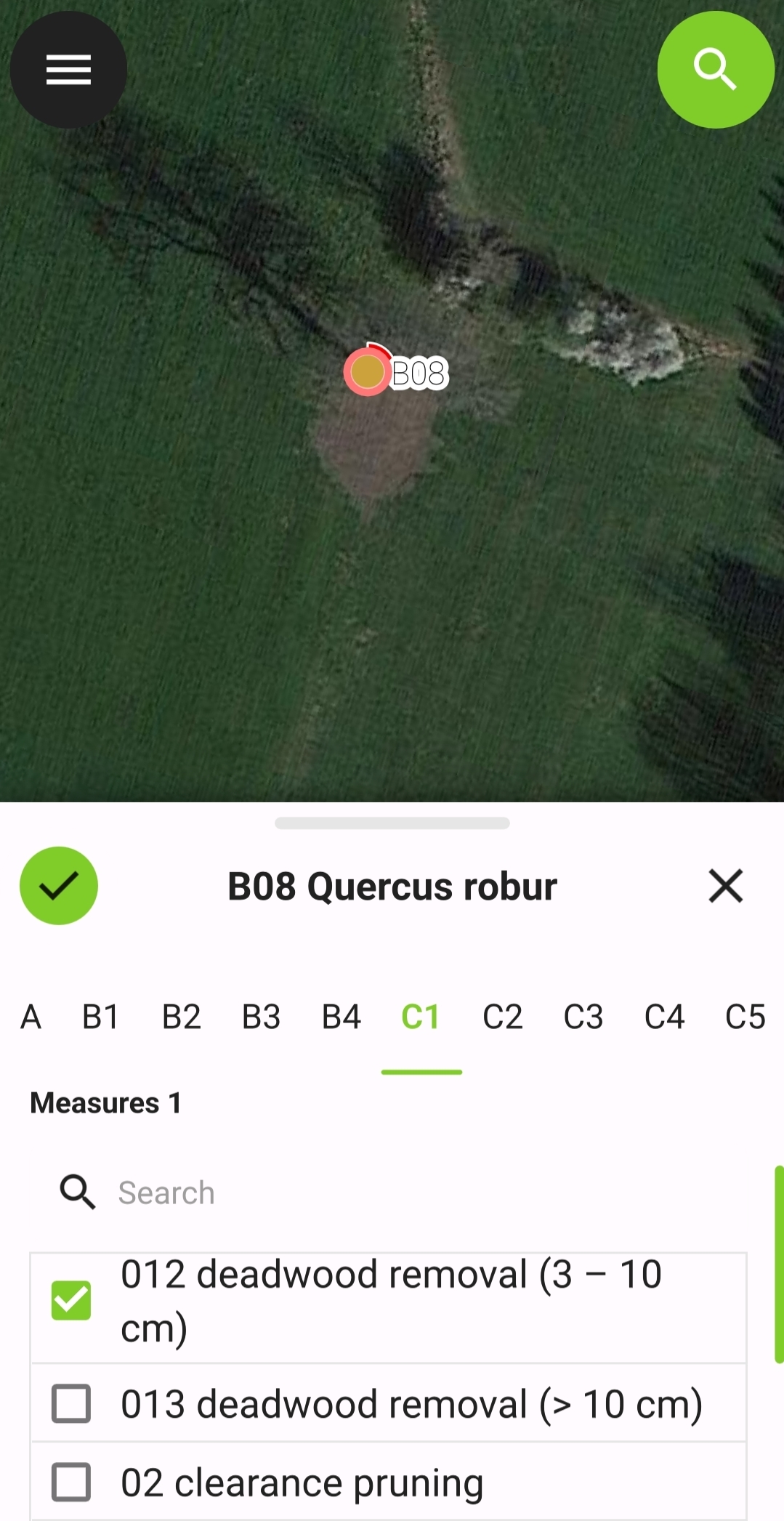Close the B08 Quercus robur panel

(725, 886)
